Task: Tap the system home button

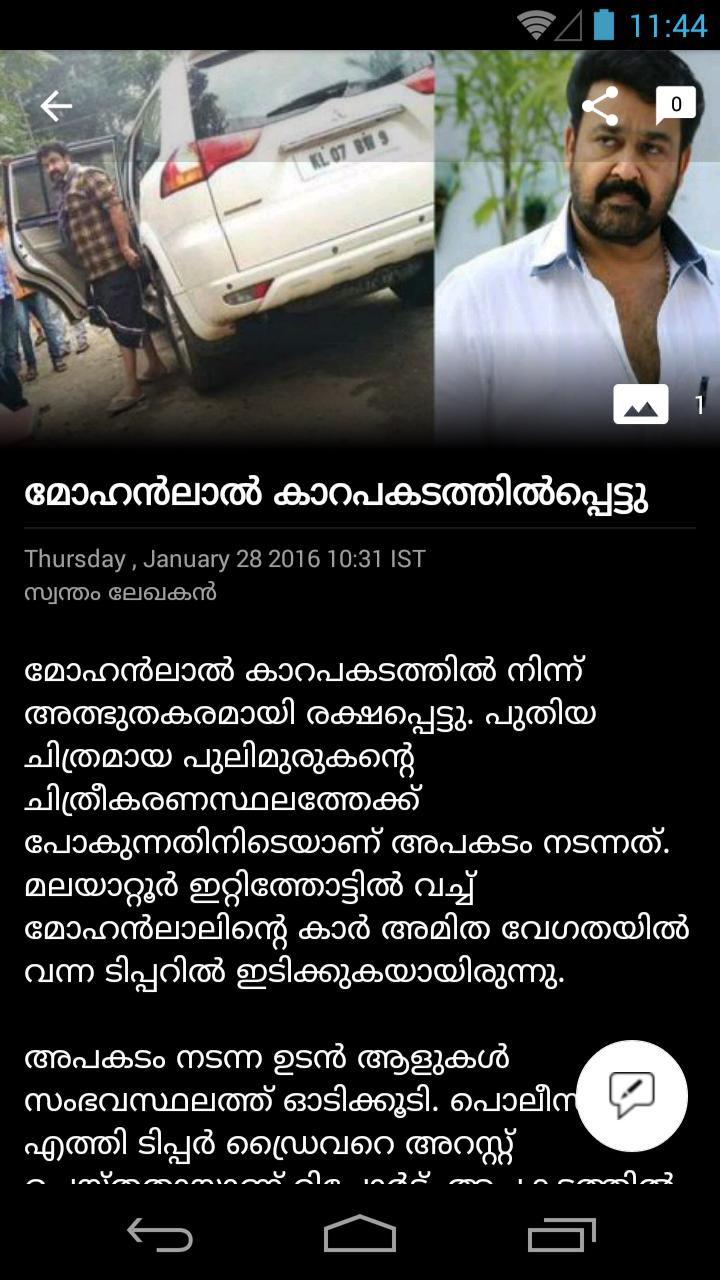Action: tap(360, 1235)
